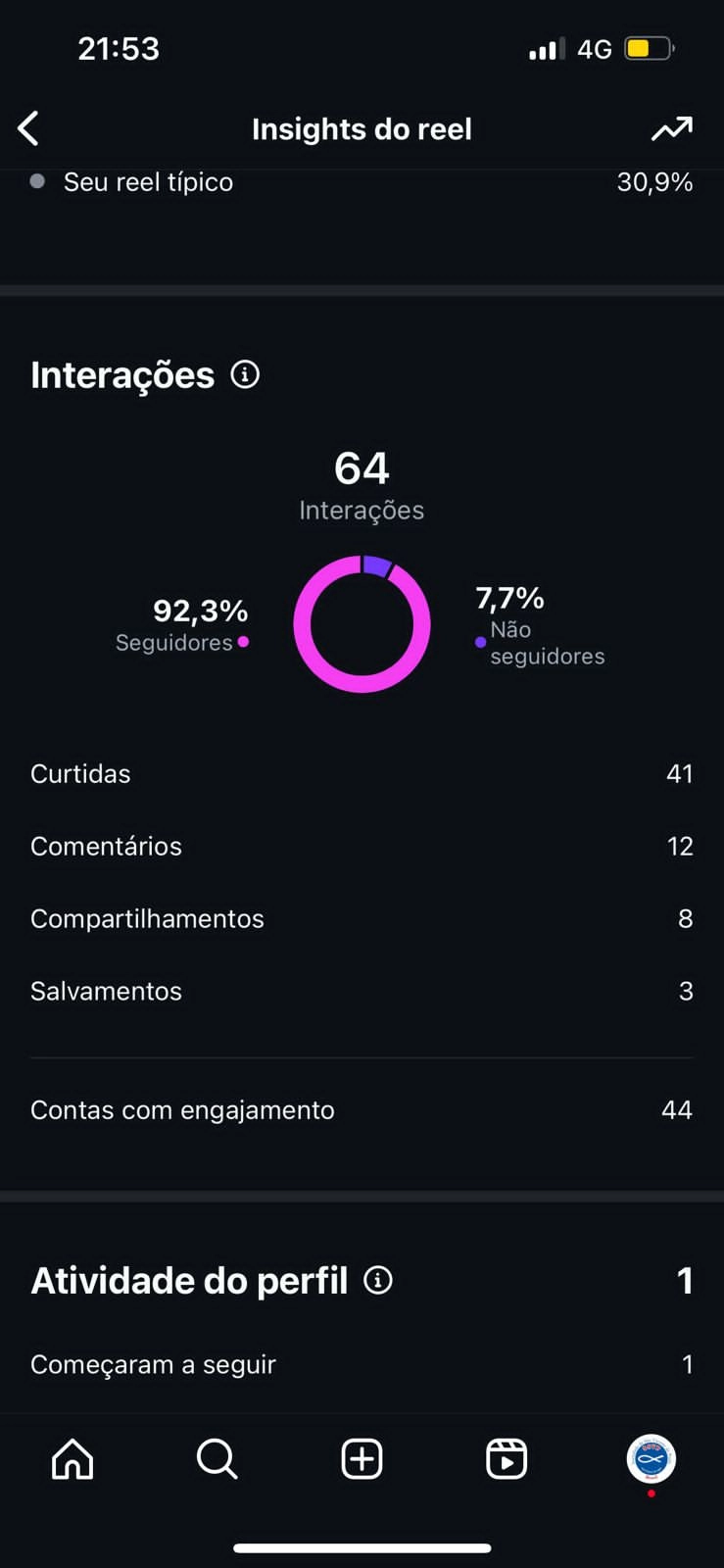Open the trending arrow icon
This screenshot has width=724, height=1568.
[672, 128]
